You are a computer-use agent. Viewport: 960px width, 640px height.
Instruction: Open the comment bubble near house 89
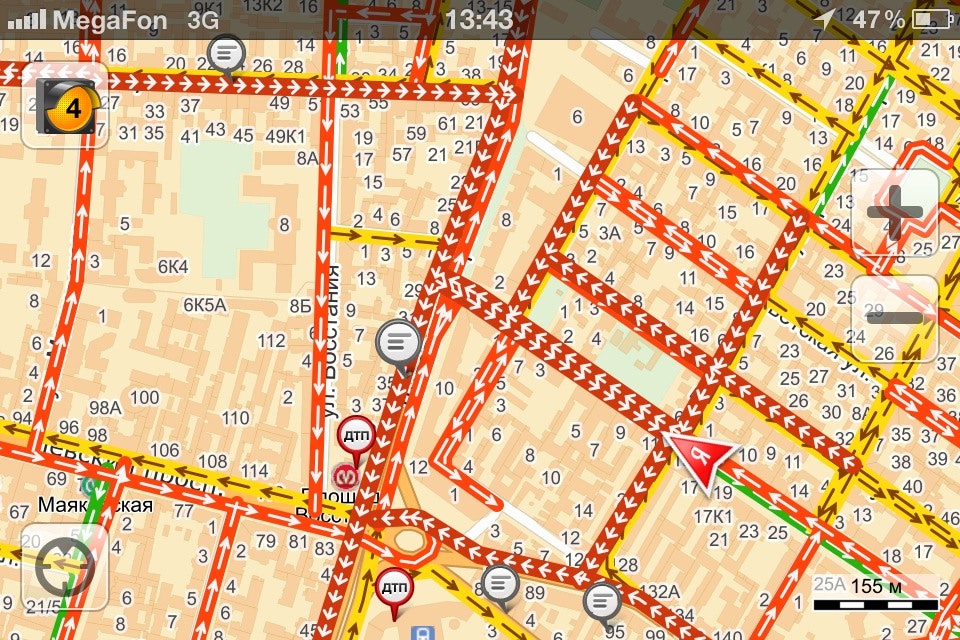500,582
